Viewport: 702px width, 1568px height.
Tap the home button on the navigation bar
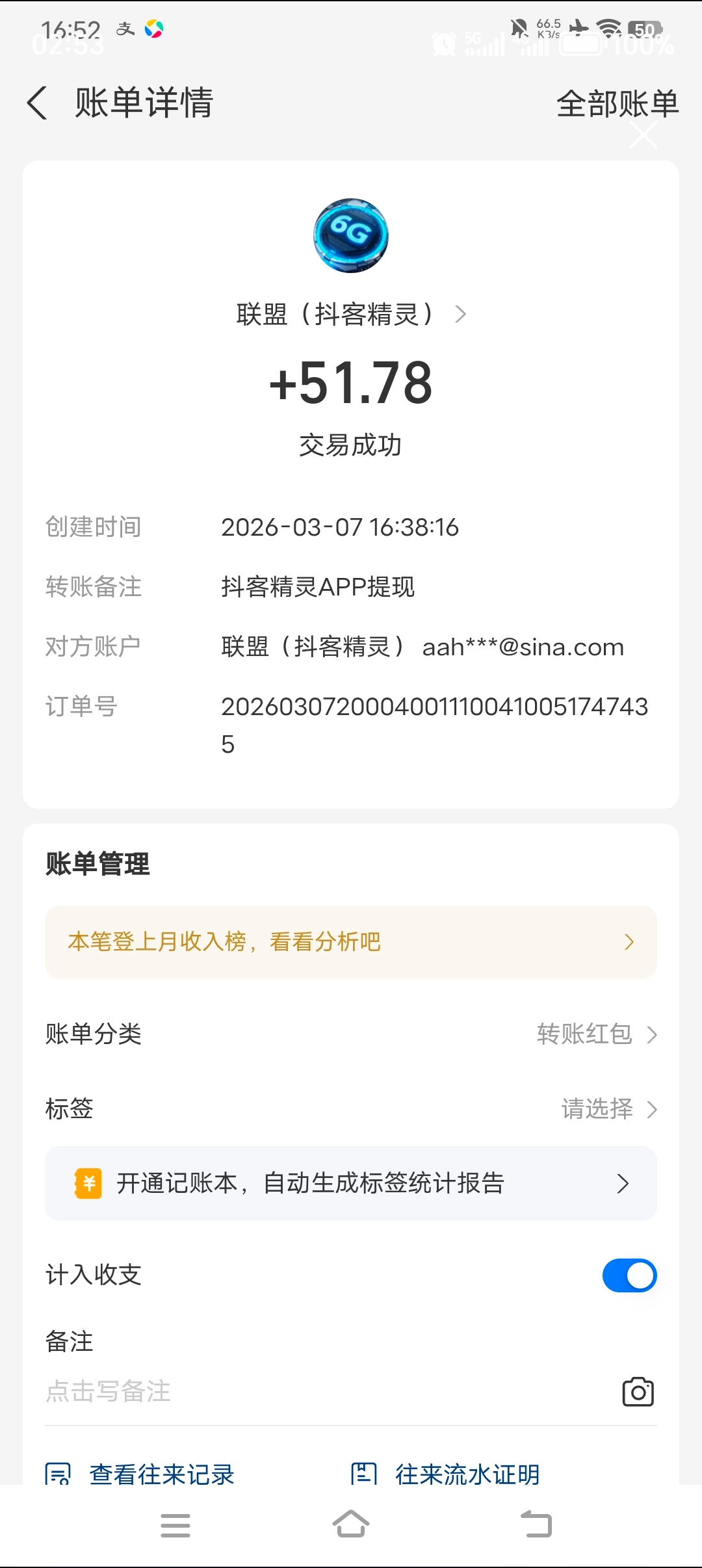coord(350,1524)
